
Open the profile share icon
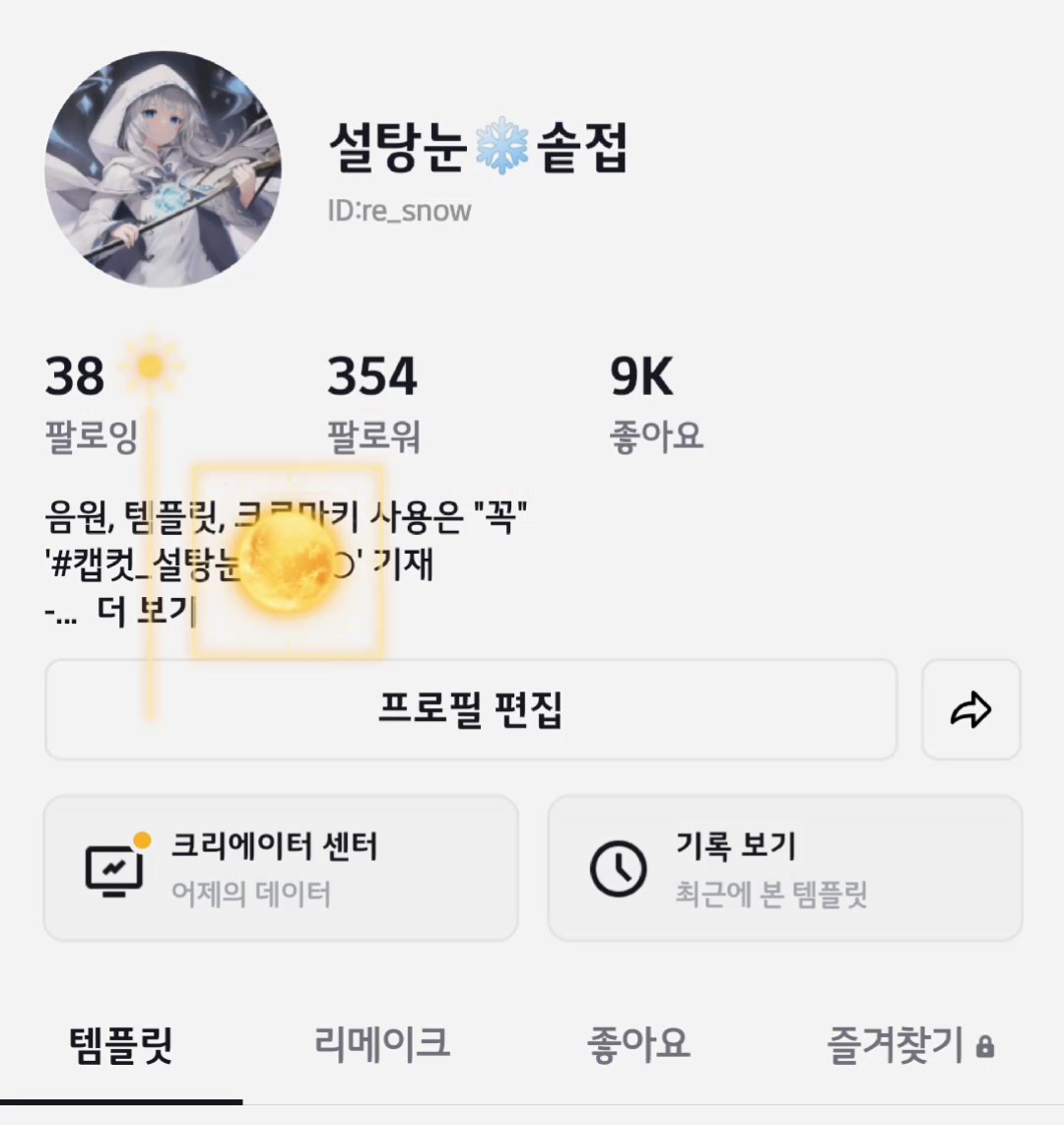pyautogui.click(x=970, y=709)
